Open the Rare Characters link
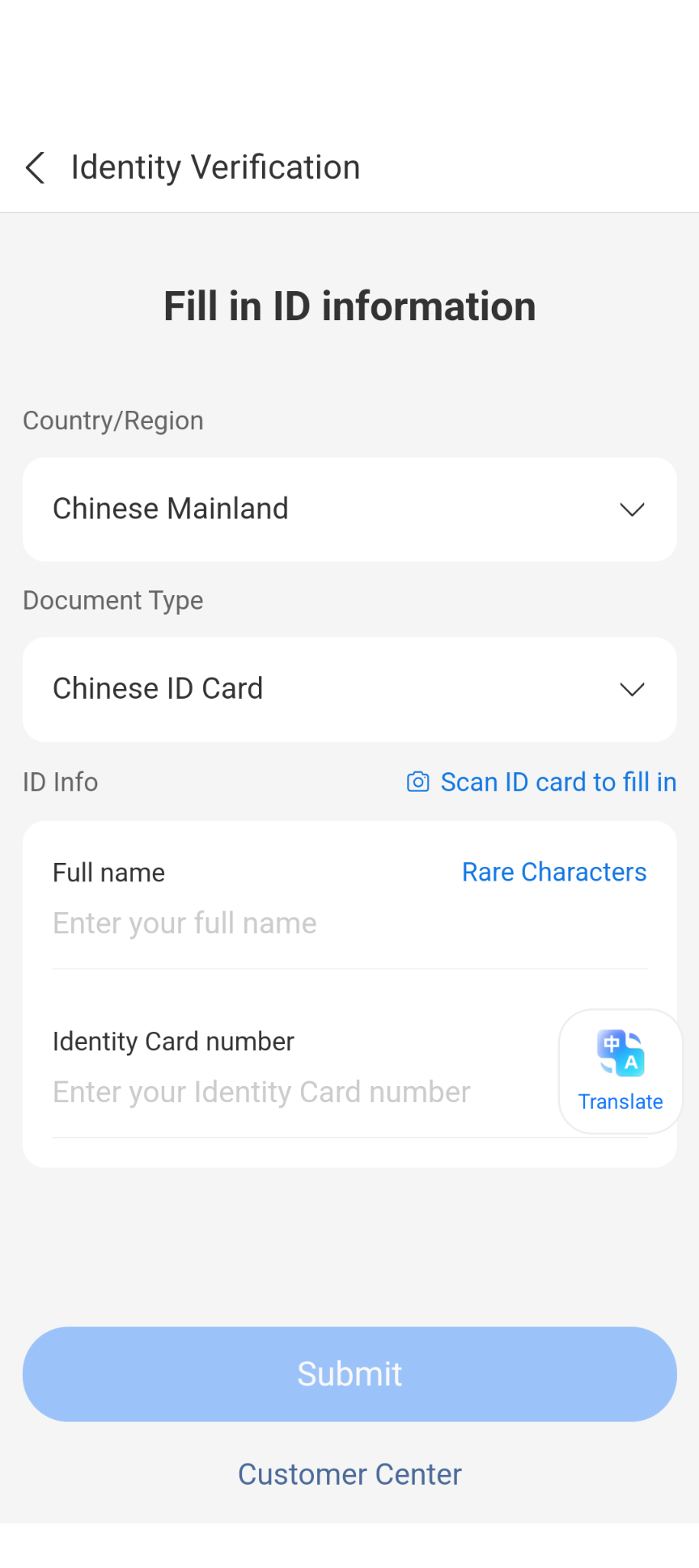Viewport: 699px width, 1568px height. coord(554,872)
